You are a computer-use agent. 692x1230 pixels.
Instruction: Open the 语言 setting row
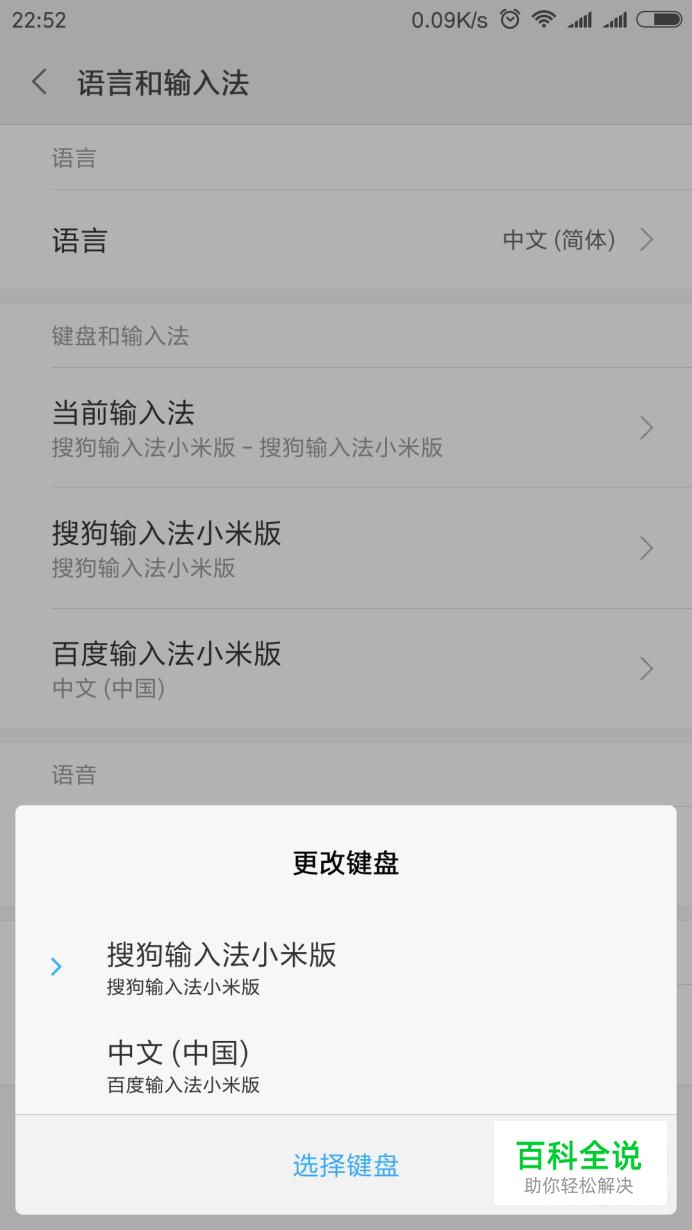[x=346, y=240]
